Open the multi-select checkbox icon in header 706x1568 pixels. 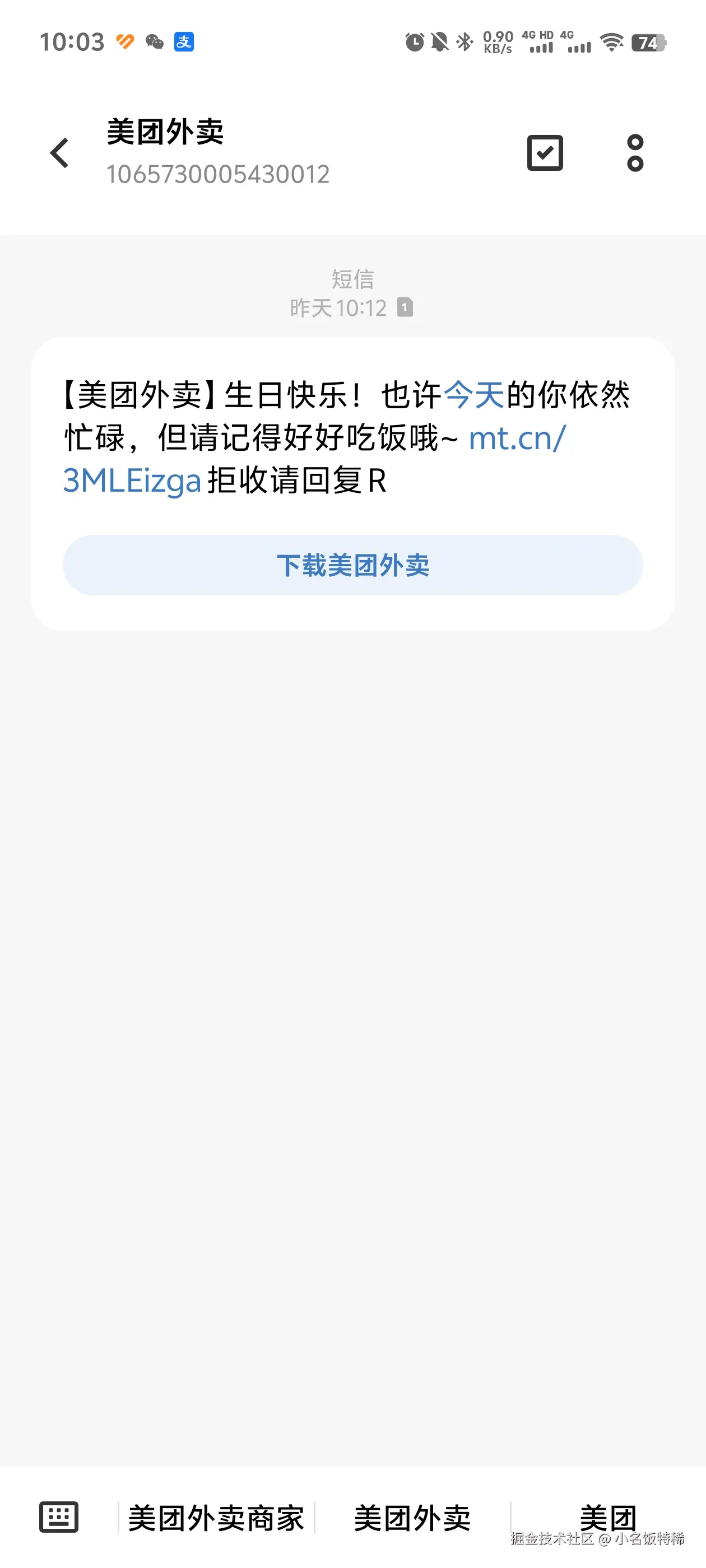(x=545, y=152)
